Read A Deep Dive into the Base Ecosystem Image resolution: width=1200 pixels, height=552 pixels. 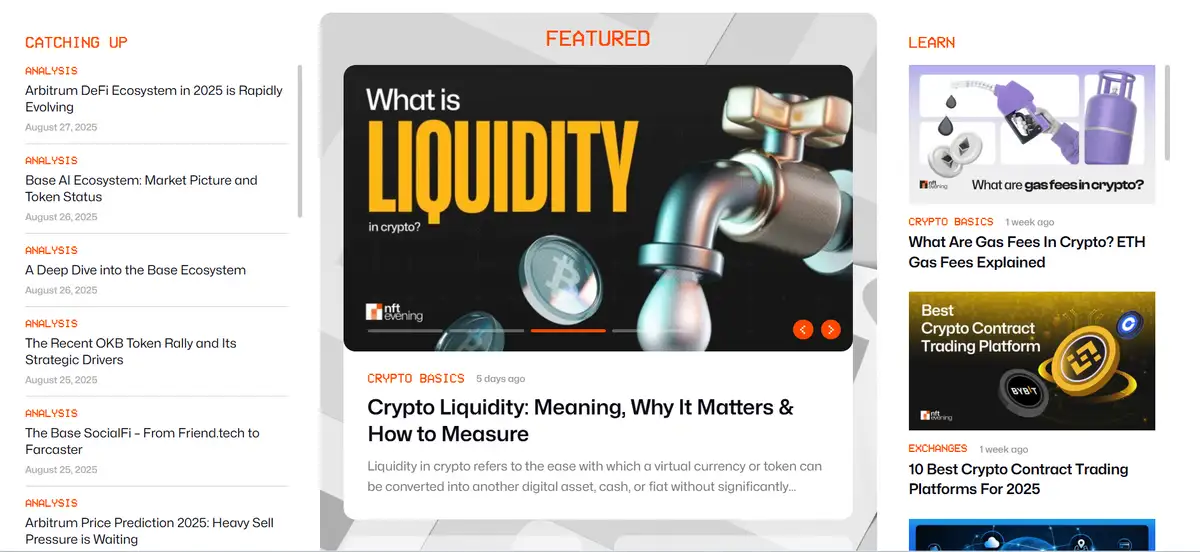tap(135, 270)
